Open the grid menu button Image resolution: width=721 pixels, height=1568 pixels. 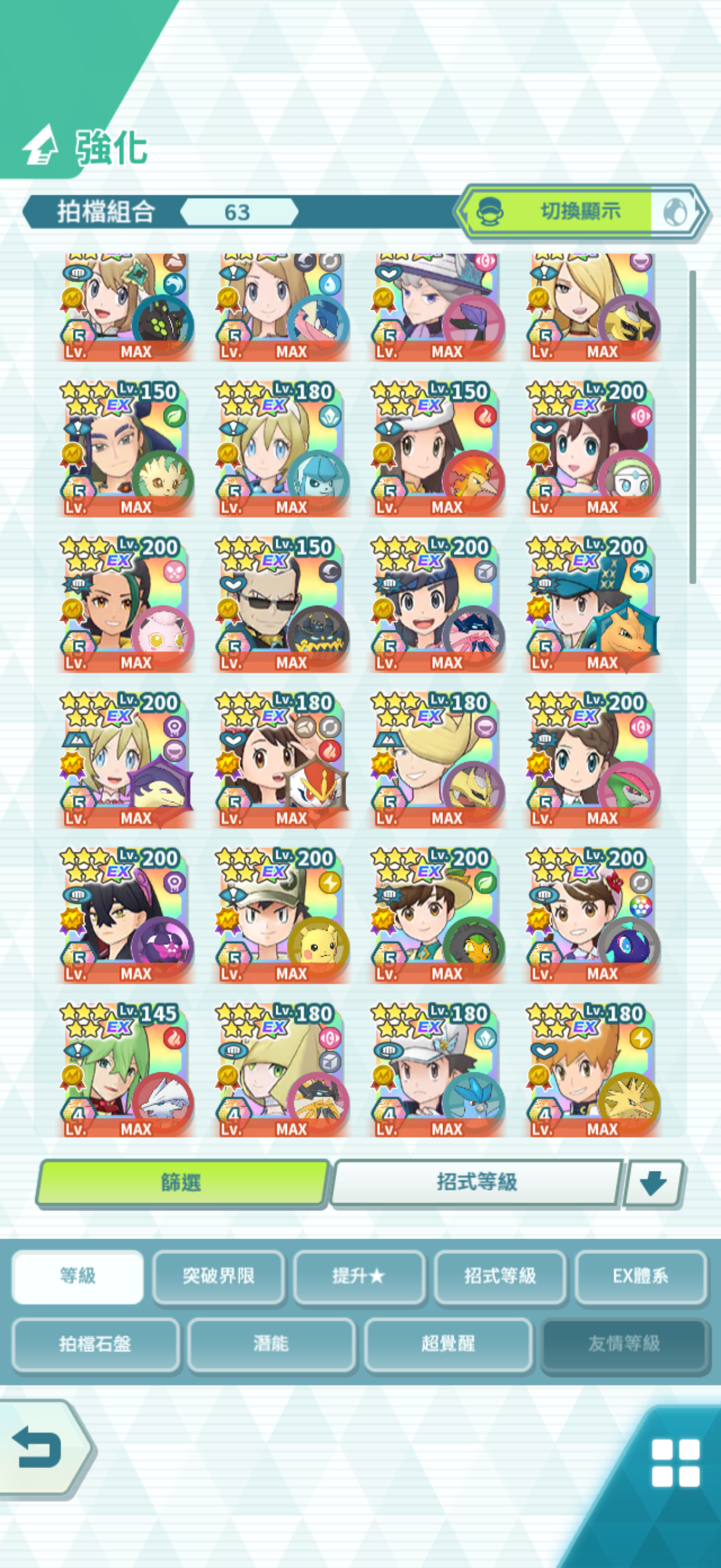(x=676, y=1463)
